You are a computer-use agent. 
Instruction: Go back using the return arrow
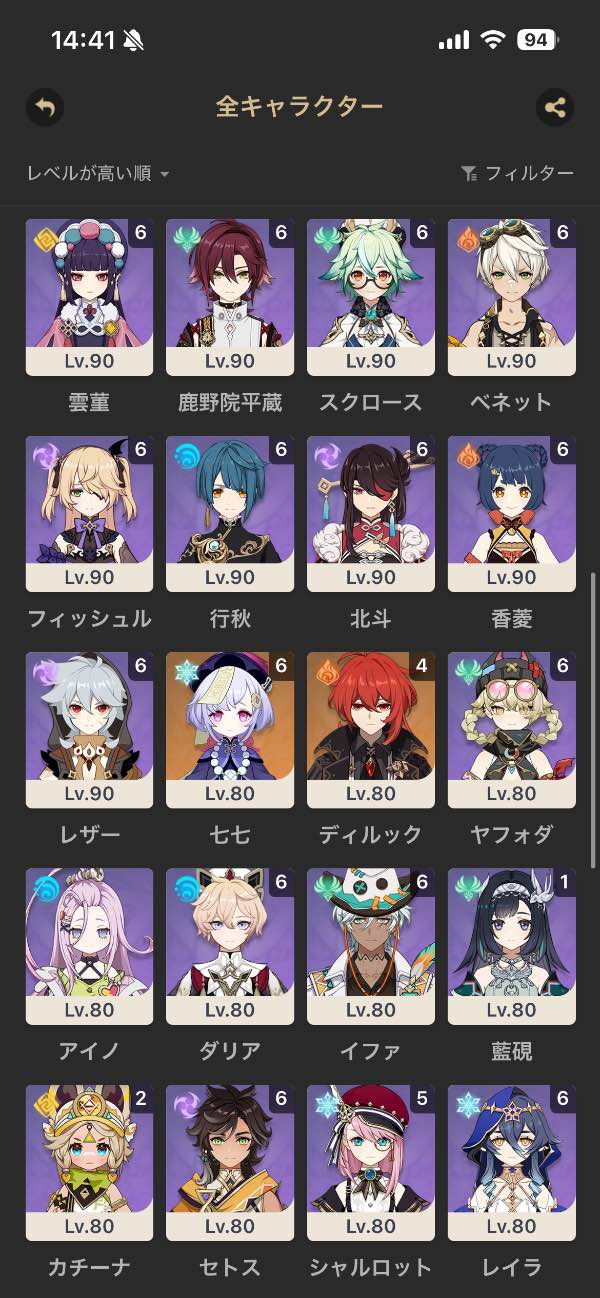[x=44, y=107]
